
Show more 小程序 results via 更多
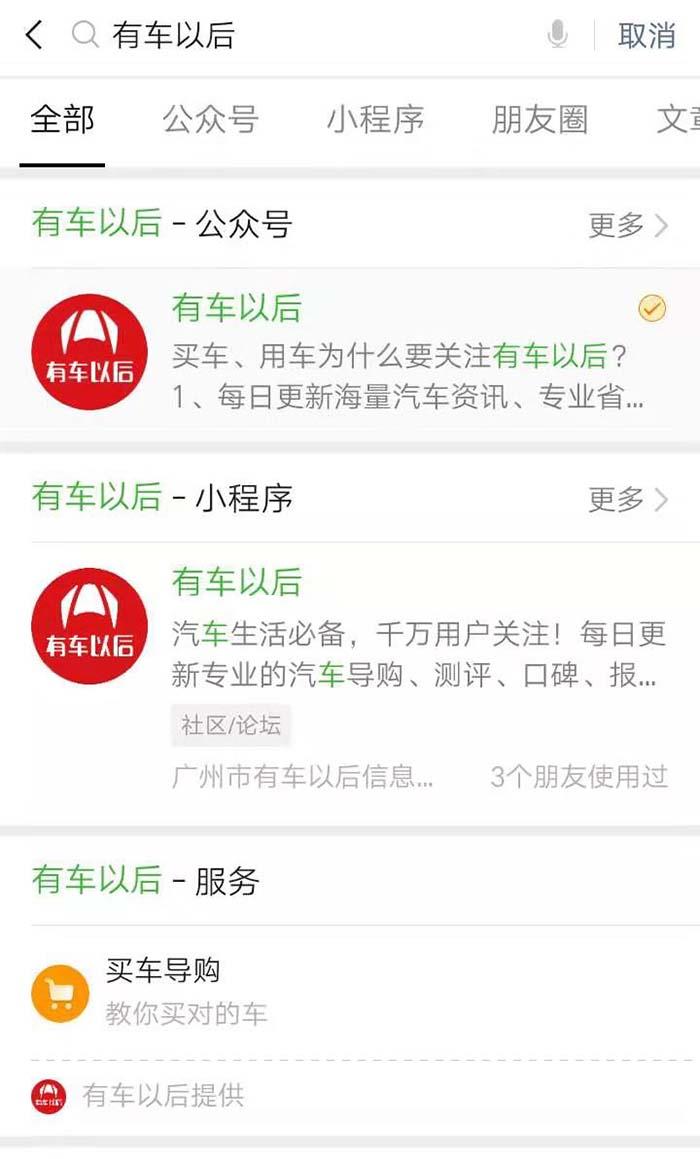(x=628, y=500)
